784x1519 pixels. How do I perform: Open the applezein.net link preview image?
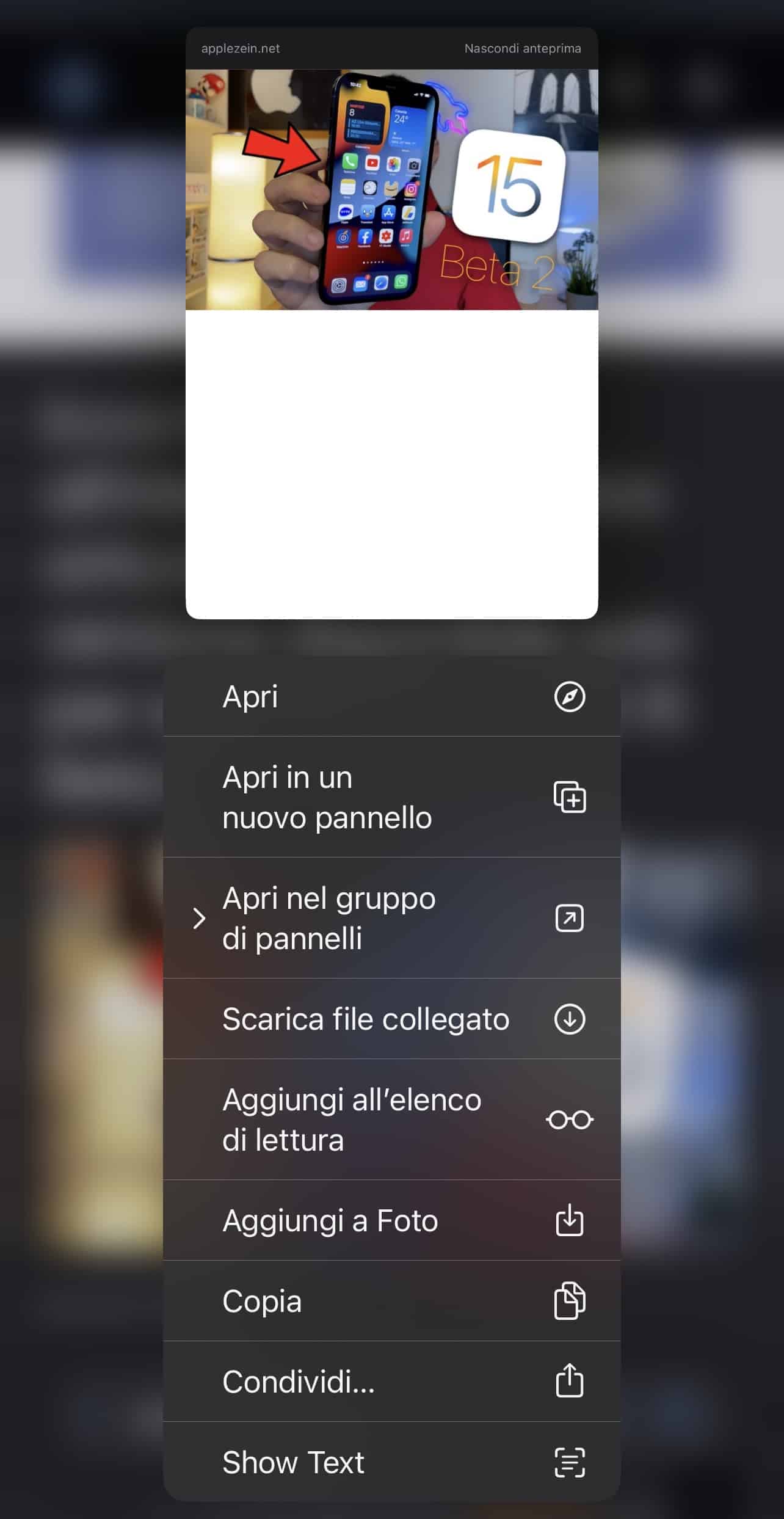click(x=392, y=189)
